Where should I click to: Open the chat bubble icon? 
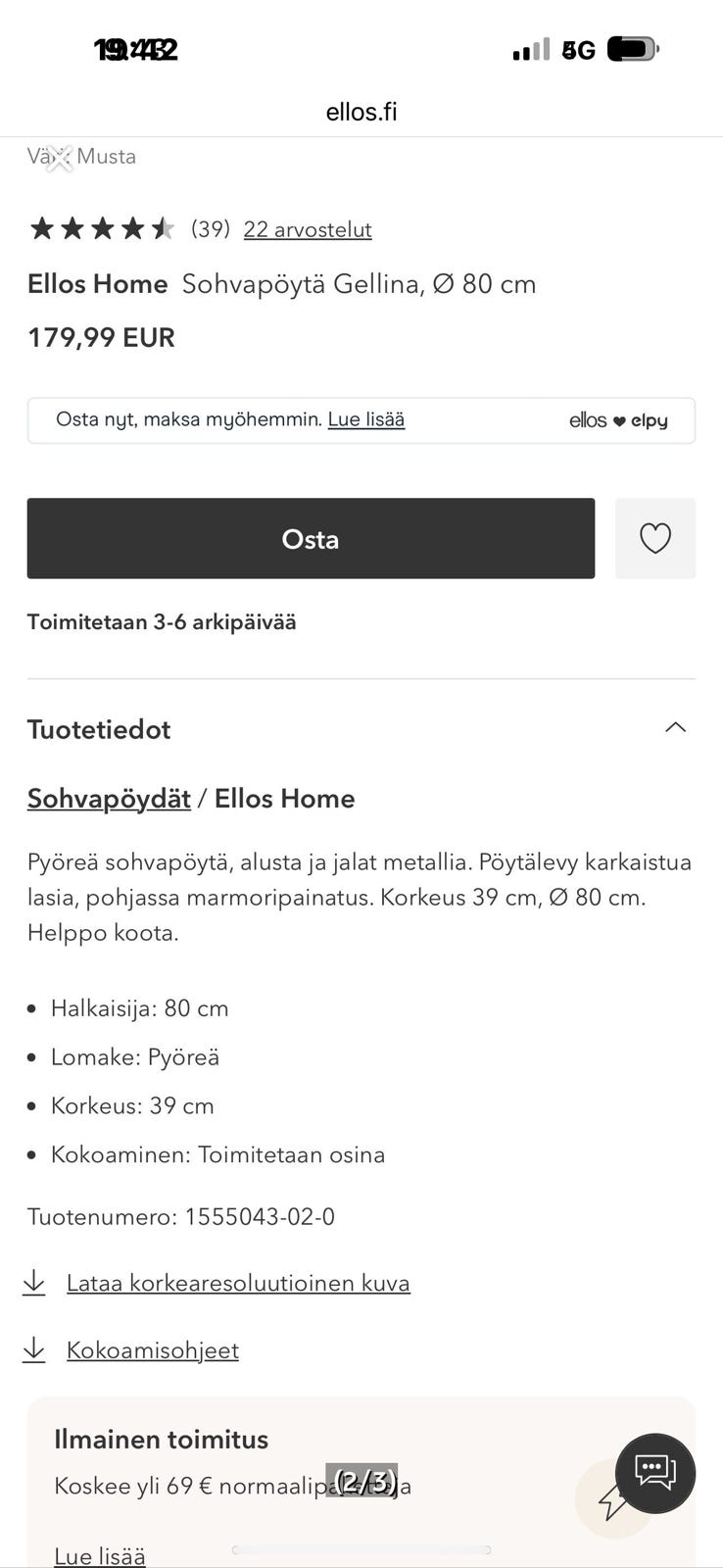[x=654, y=1473]
